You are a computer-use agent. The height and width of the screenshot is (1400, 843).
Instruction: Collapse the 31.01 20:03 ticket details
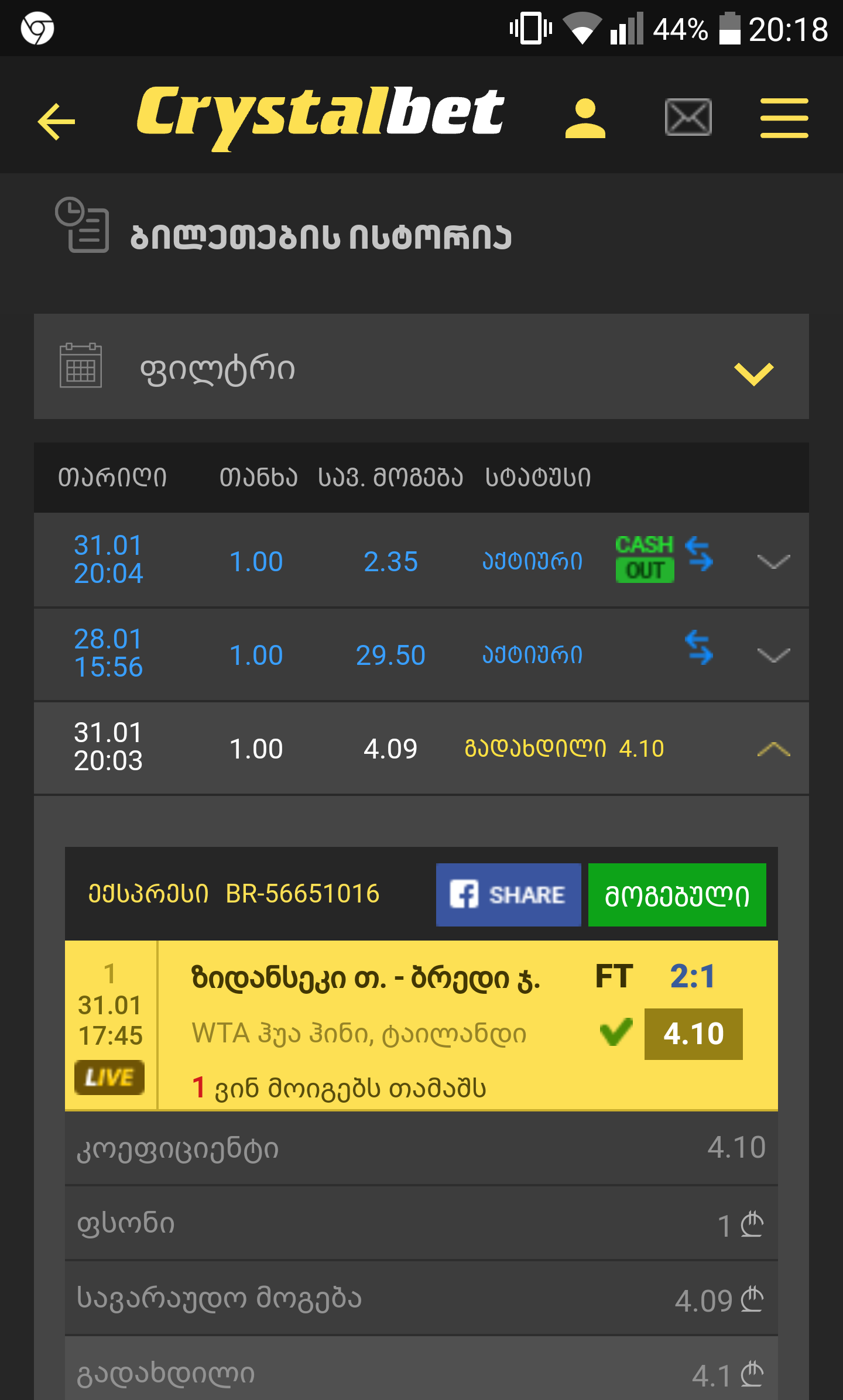773,749
